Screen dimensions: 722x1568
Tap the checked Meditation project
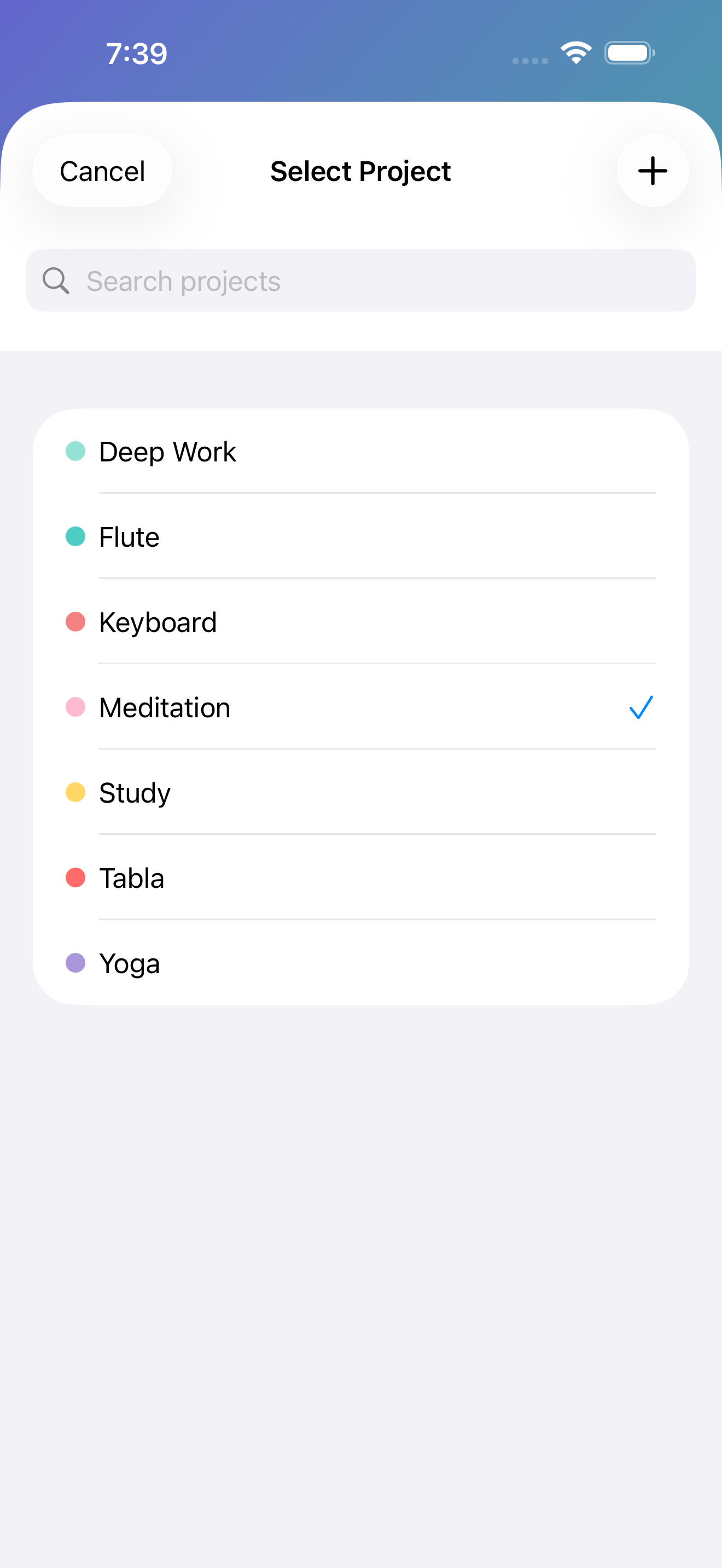[360, 707]
